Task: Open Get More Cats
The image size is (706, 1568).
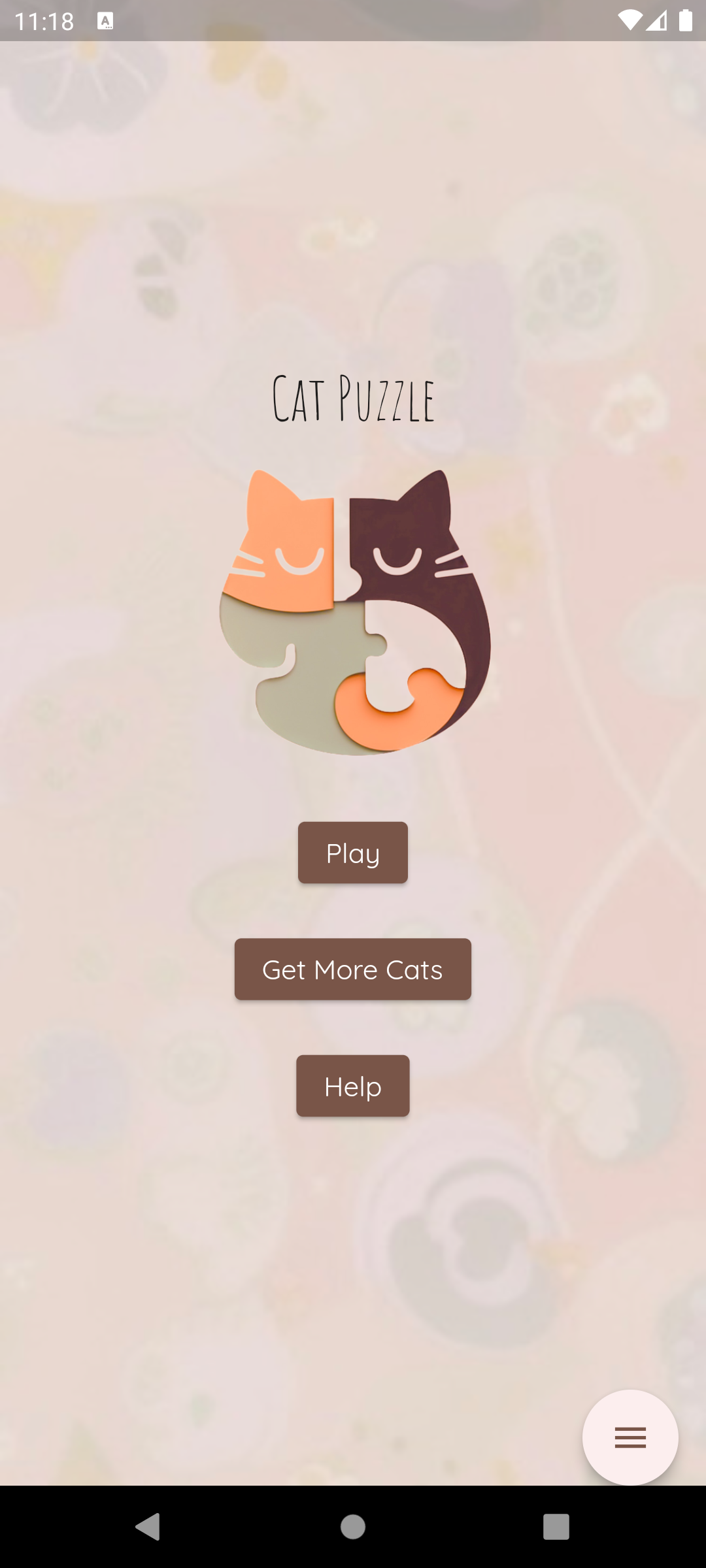Action: (x=353, y=970)
